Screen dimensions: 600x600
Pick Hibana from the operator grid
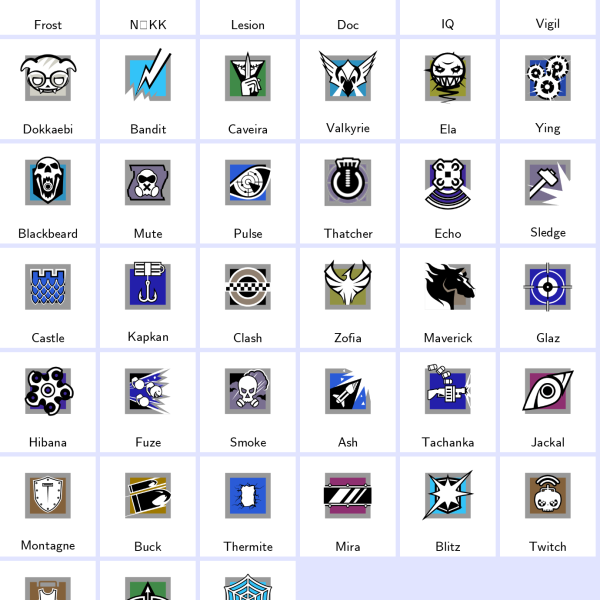(48, 400)
